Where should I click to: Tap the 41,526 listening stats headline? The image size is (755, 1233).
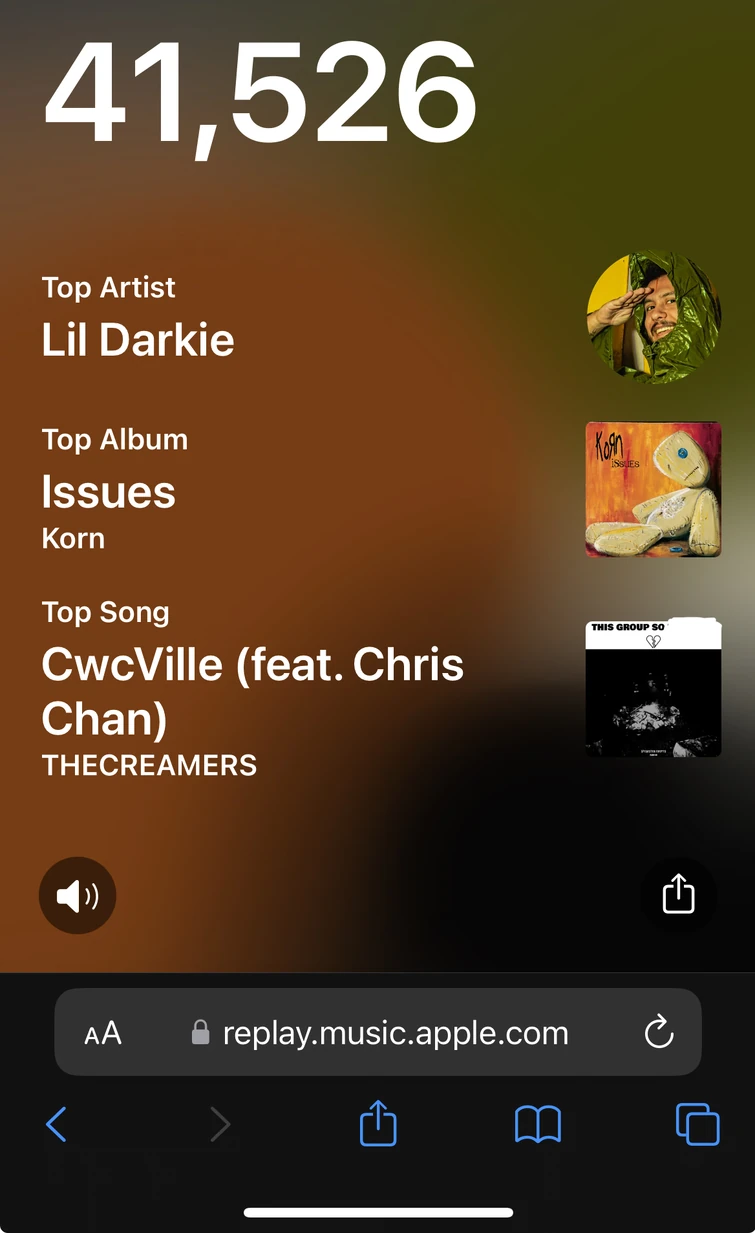tap(259, 90)
